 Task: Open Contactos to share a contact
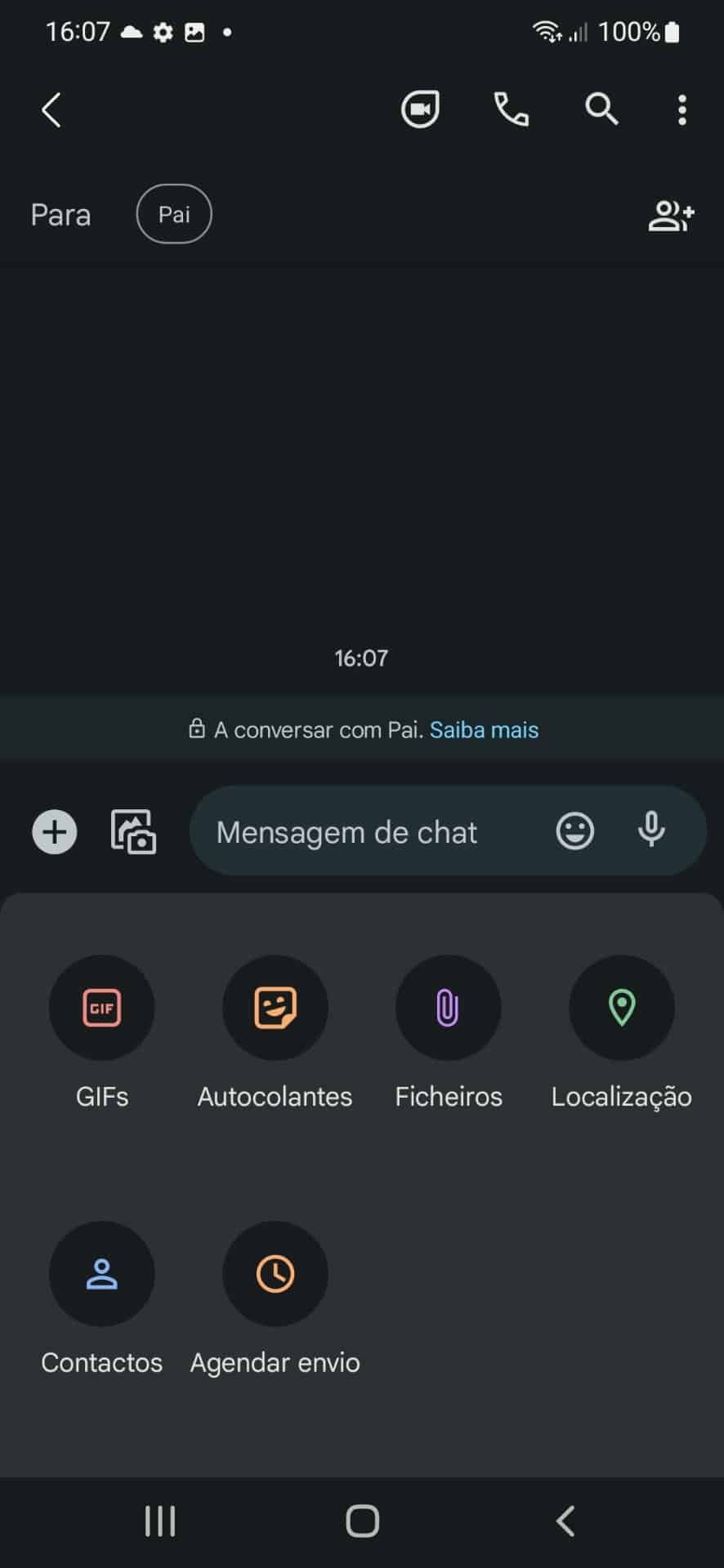(101, 1274)
